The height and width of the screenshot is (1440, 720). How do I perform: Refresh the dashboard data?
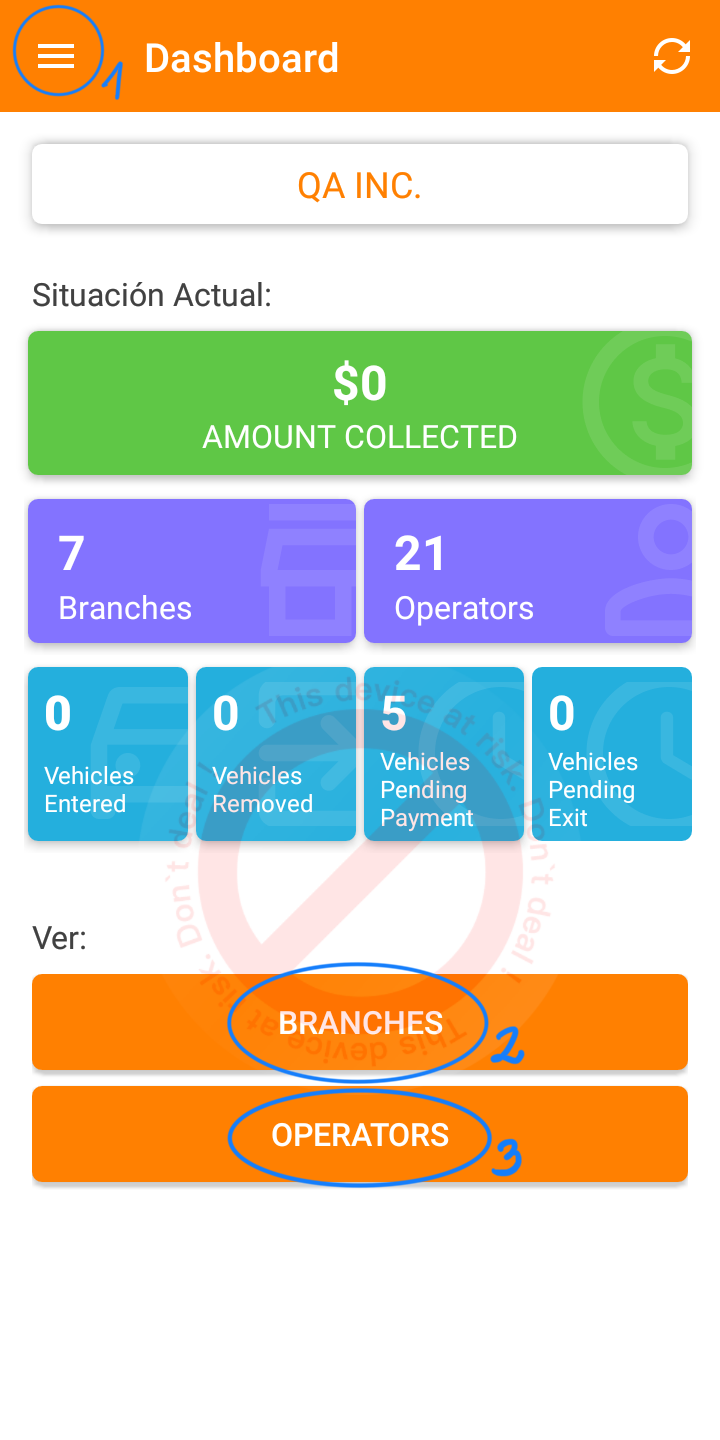tap(672, 57)
